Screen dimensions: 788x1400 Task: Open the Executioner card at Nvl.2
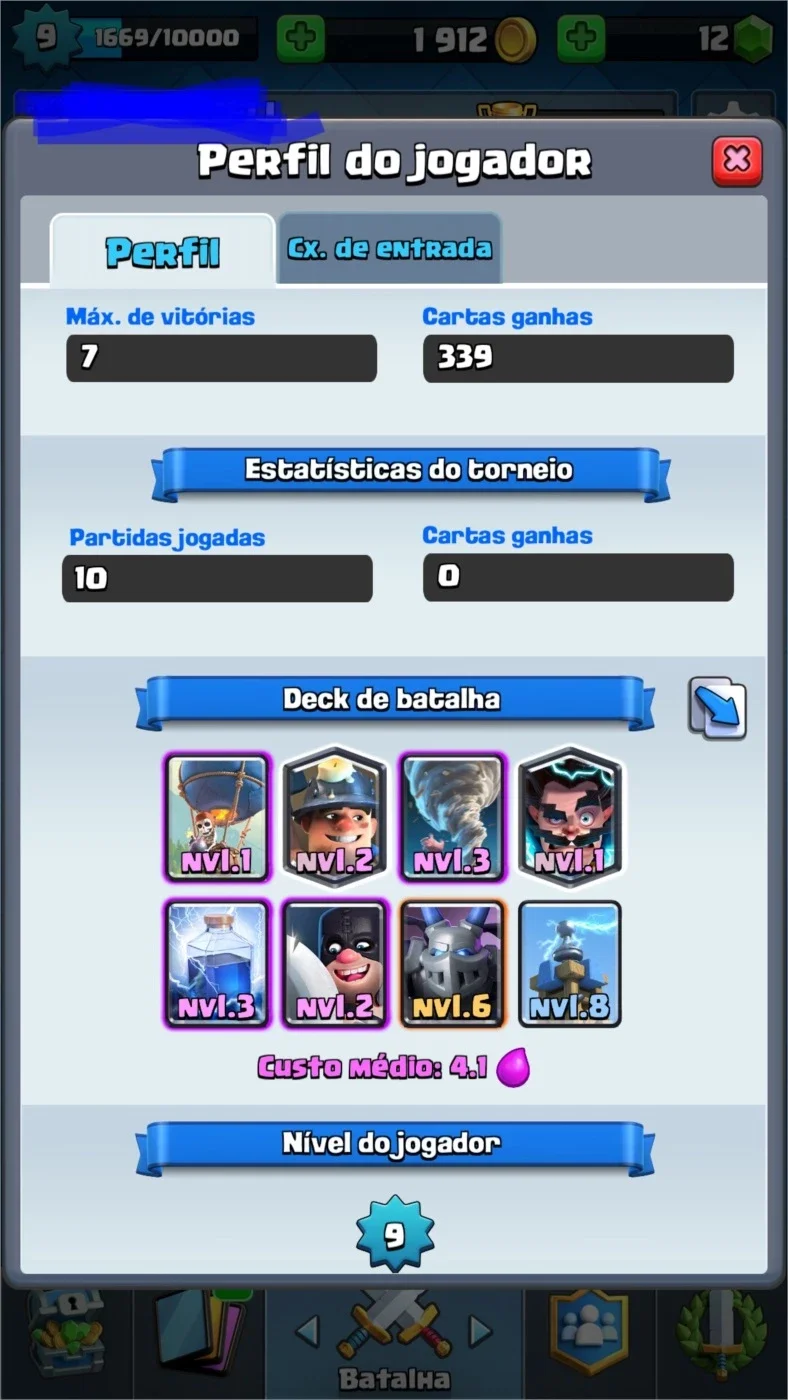[x=335, y=963]
